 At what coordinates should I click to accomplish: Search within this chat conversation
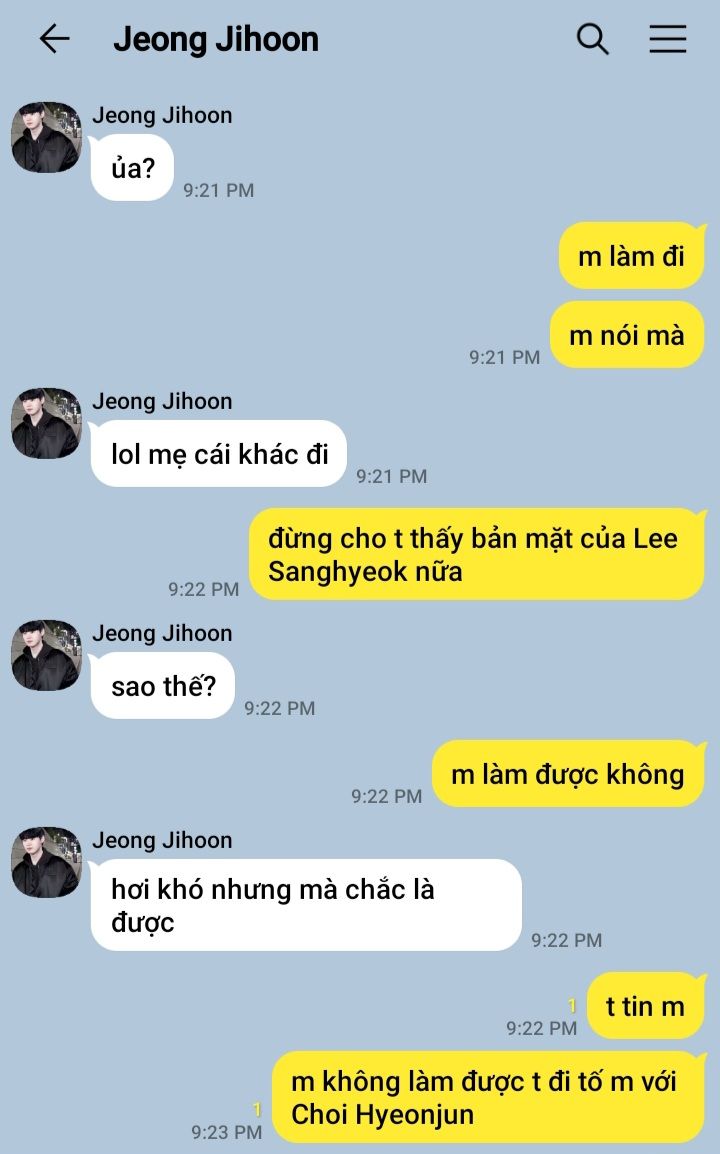[x=593, y=39]
